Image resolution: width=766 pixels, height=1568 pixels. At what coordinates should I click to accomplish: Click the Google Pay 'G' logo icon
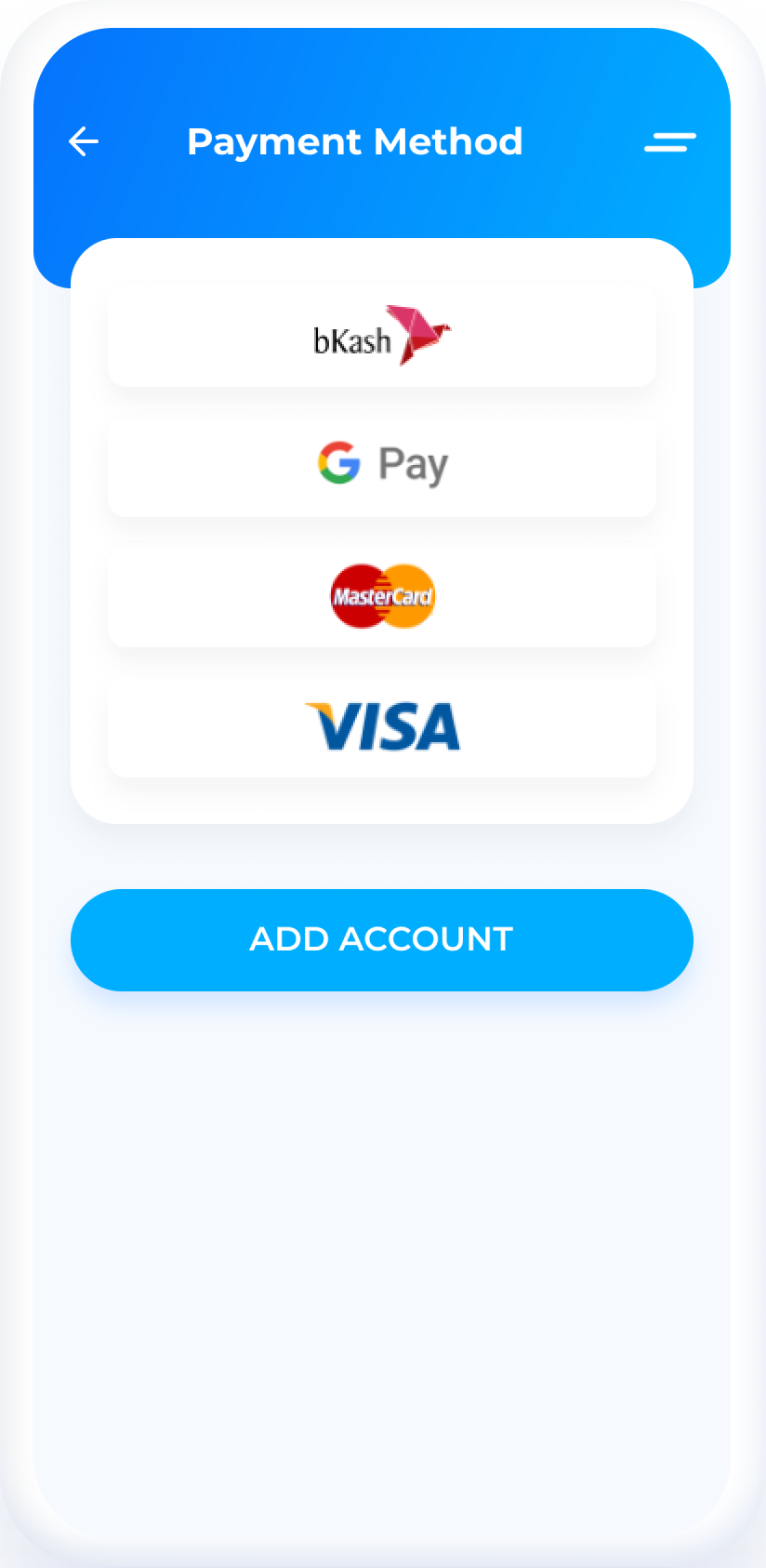[x=339, y=463]
